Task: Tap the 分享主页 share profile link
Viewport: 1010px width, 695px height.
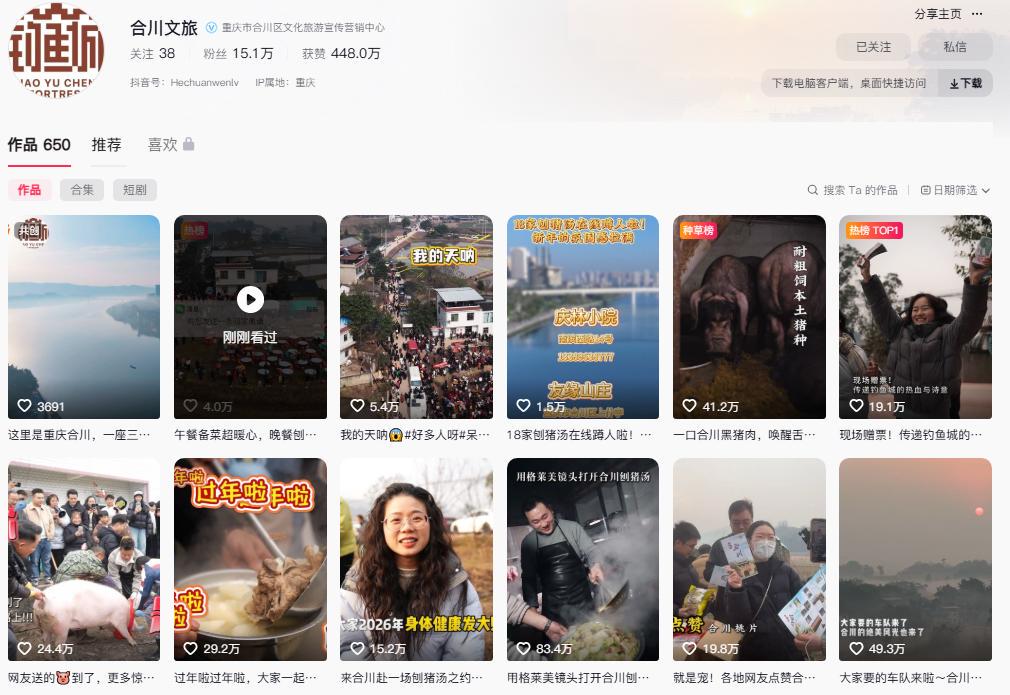Action: 937,14
